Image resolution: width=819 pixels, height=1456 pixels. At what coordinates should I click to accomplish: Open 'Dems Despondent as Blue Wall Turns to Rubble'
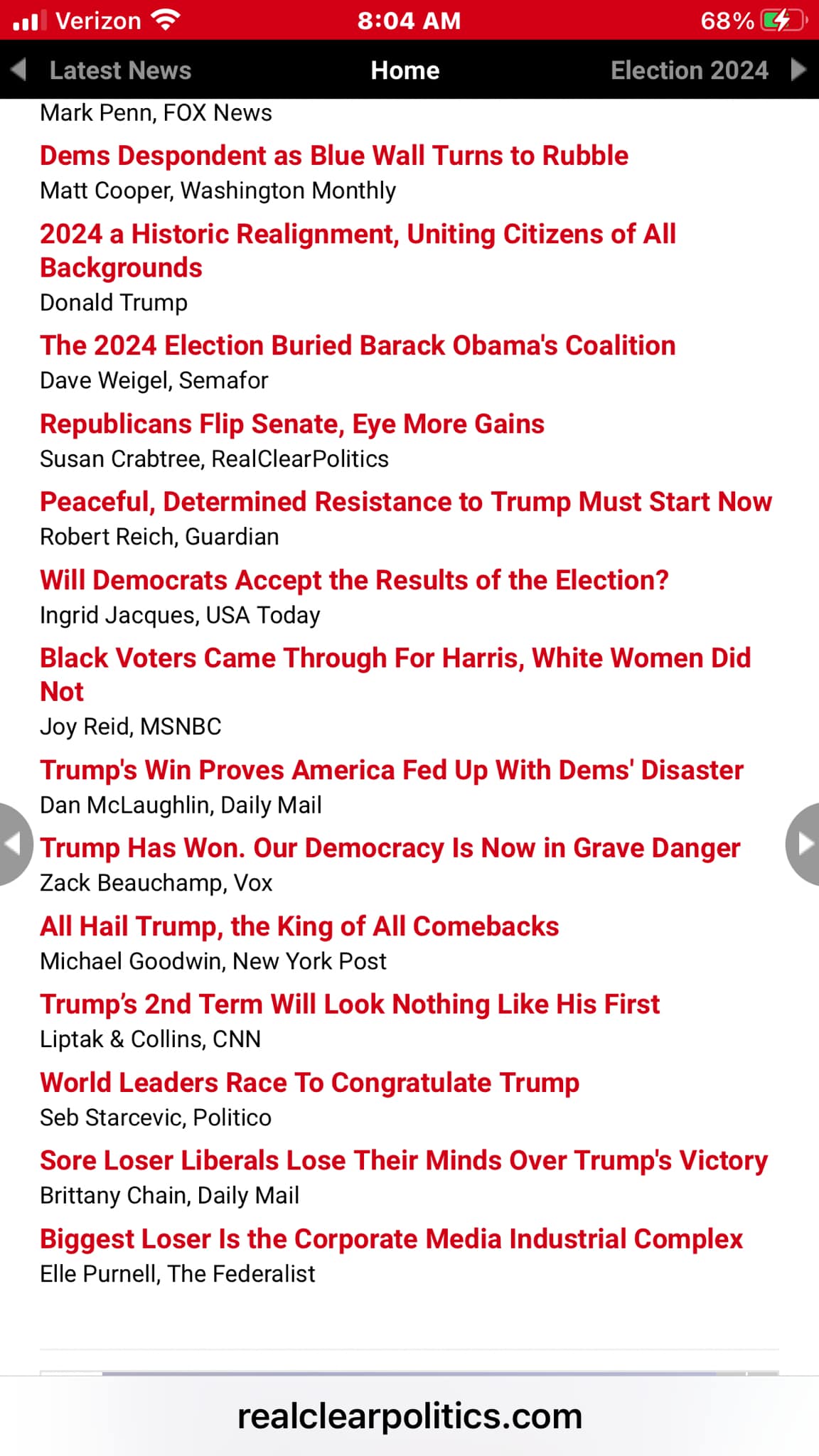(334, 156)
